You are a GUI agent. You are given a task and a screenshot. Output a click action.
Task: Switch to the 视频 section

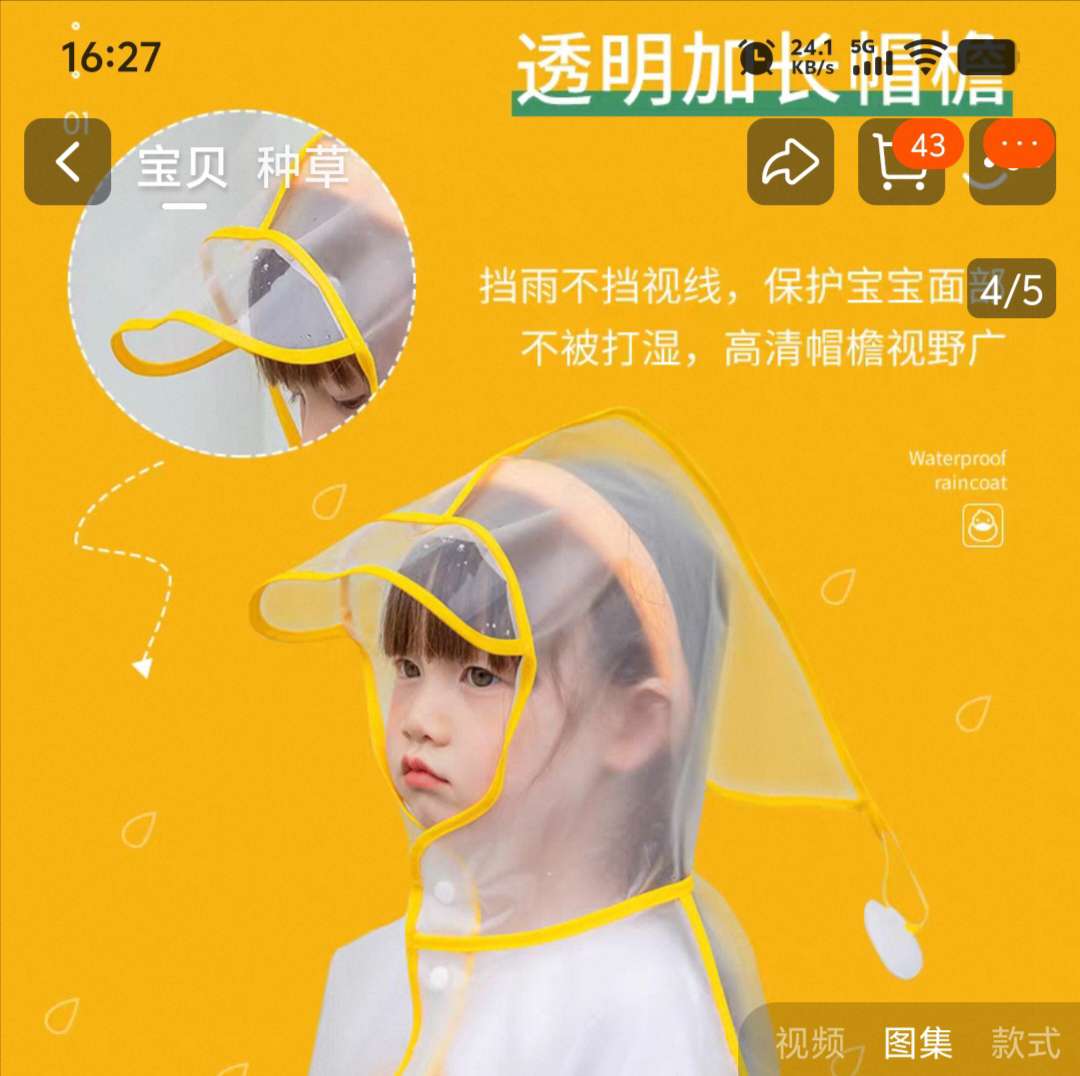coord(810,1042)
